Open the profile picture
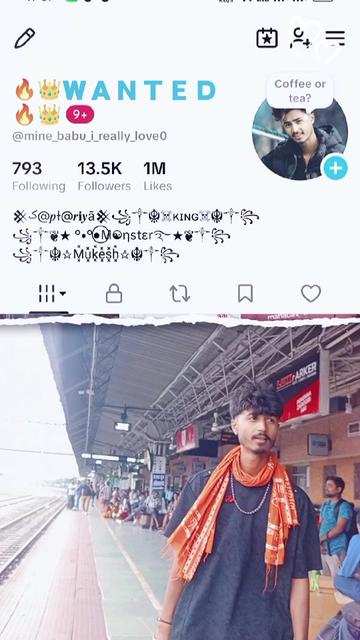Image resolution: width=360 pixels, height=640 pixels. 300,137
